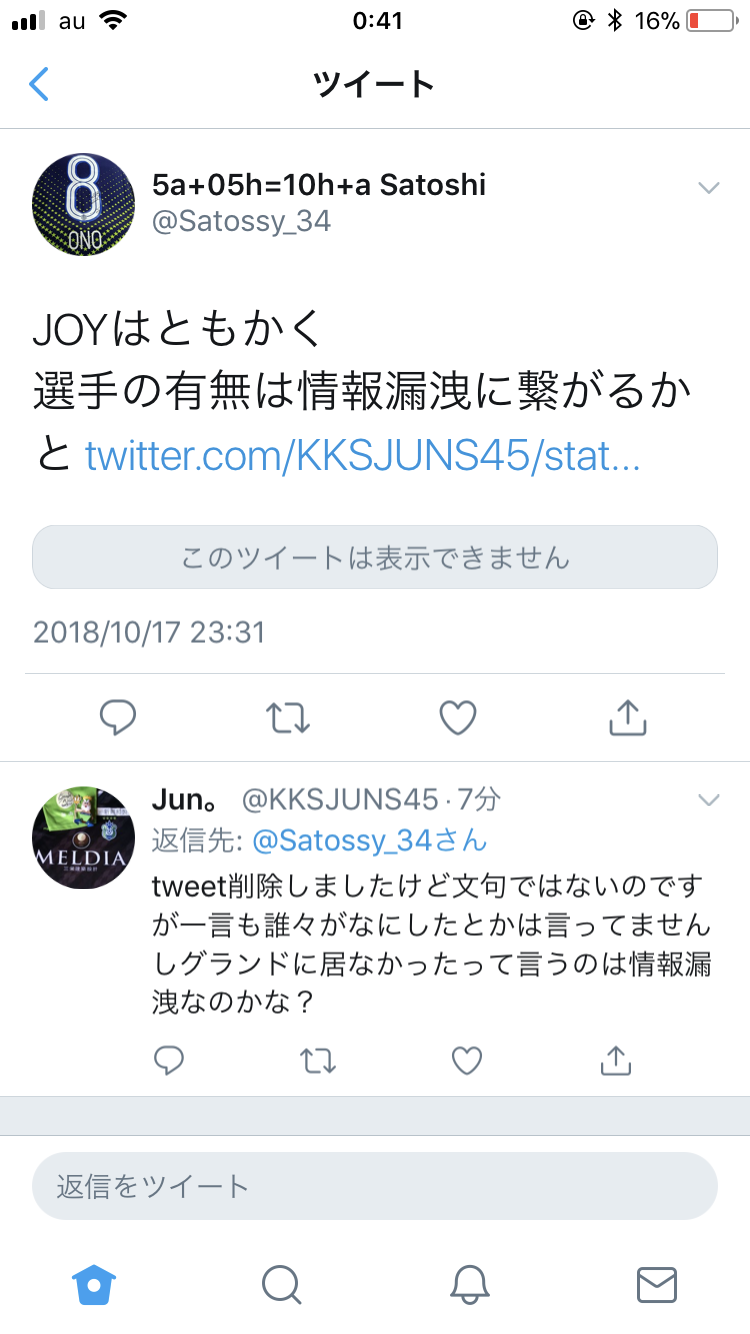Viewport: 750px width, 1334px height.
Task: Expand the chevron menu on Jun。's reply
Action: (x=709, y=800)
